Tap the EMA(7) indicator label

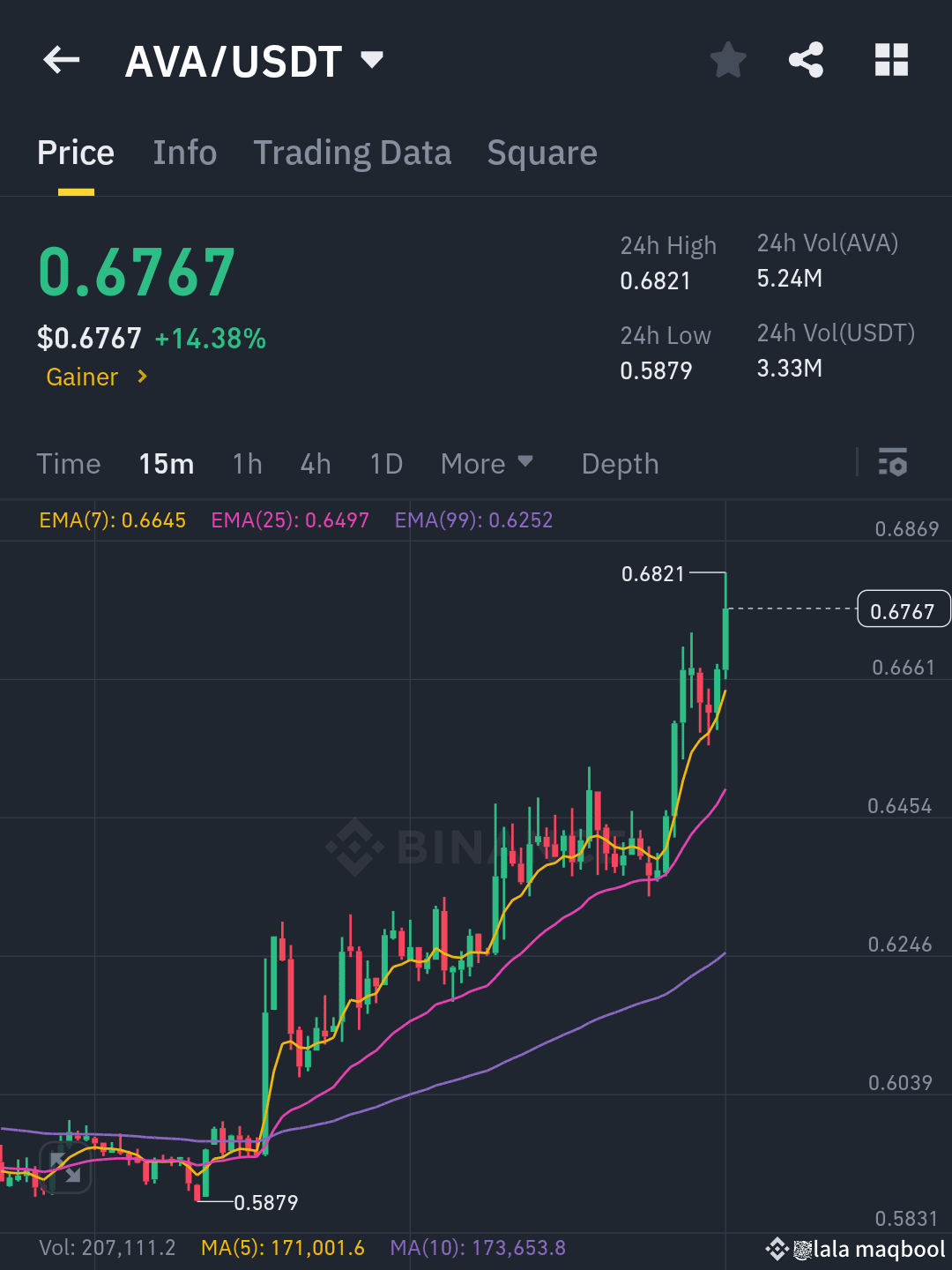[x=113, y=520]
